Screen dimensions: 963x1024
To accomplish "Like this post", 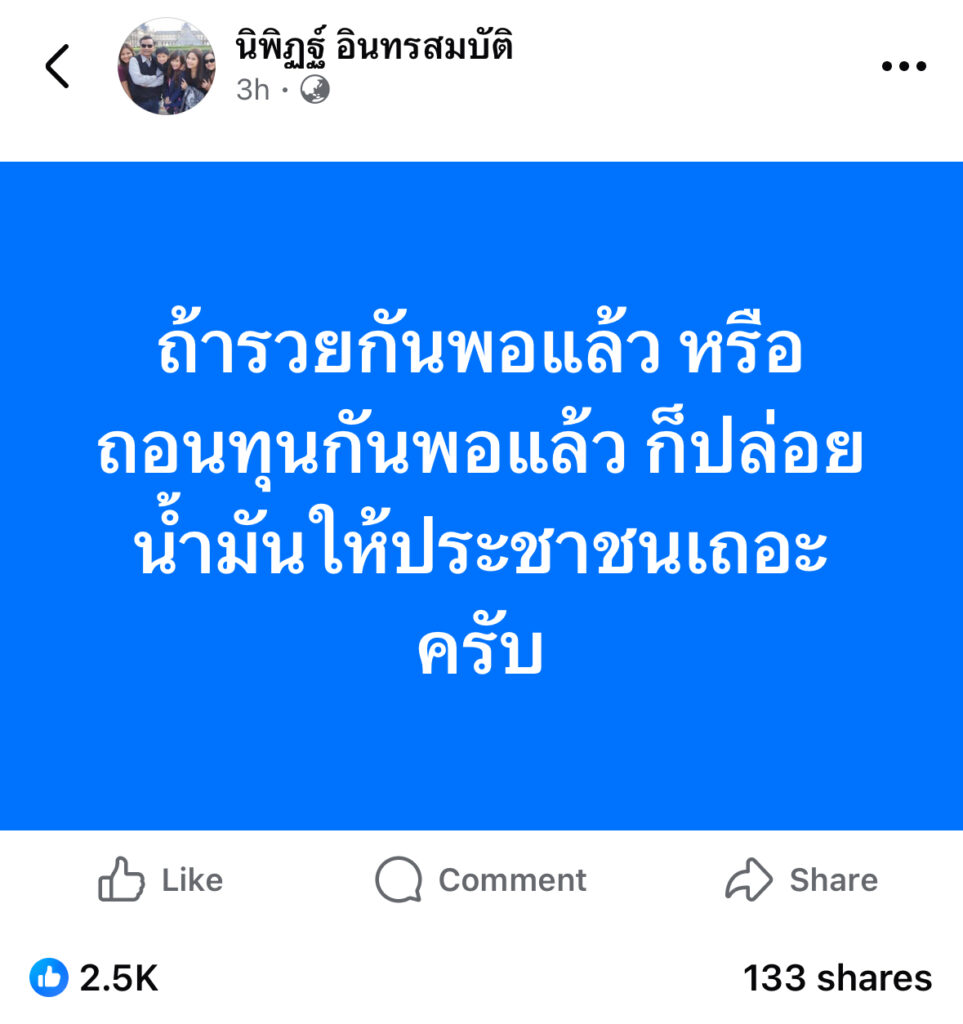I will point(160,880).
